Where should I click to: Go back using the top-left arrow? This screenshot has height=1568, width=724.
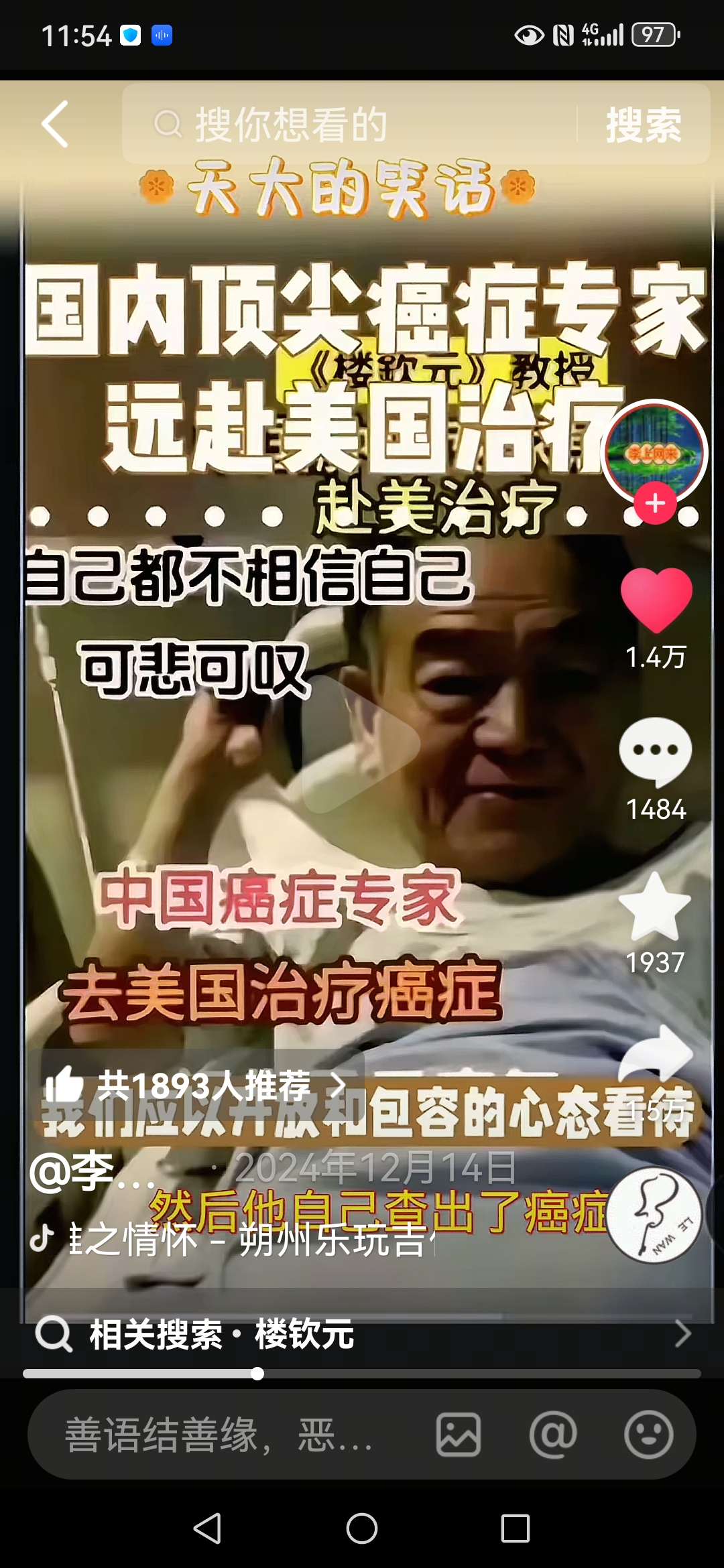pyautogui.click(x=55, y=125)
